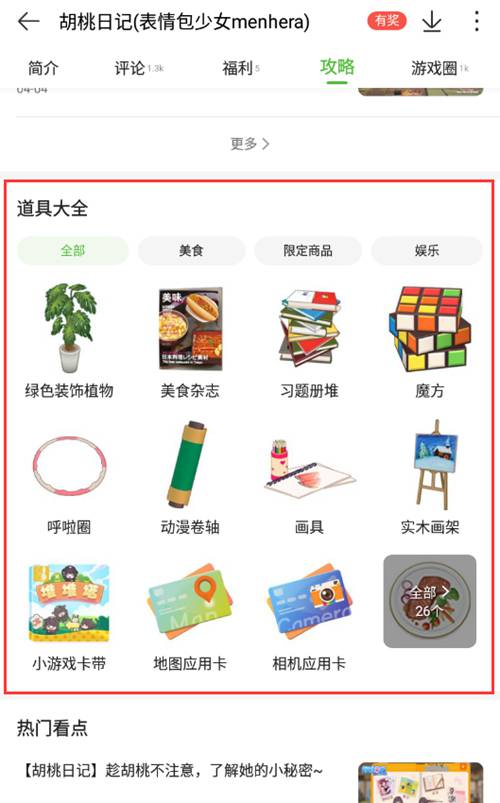500x803 pixels.
Task: Go back using the arrow icon
Action: tap(28, 22)
